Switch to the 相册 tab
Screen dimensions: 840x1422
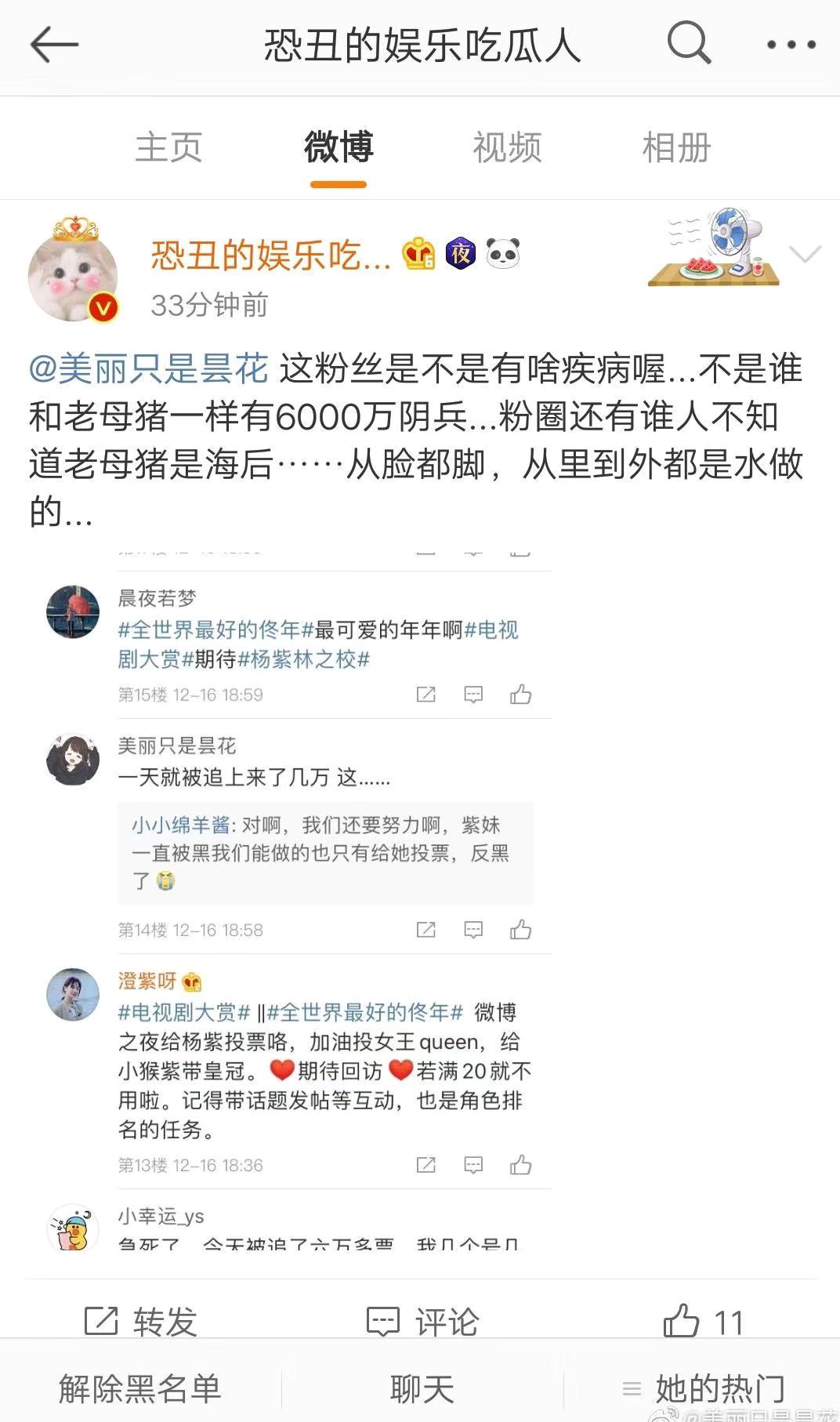[676, 147]
